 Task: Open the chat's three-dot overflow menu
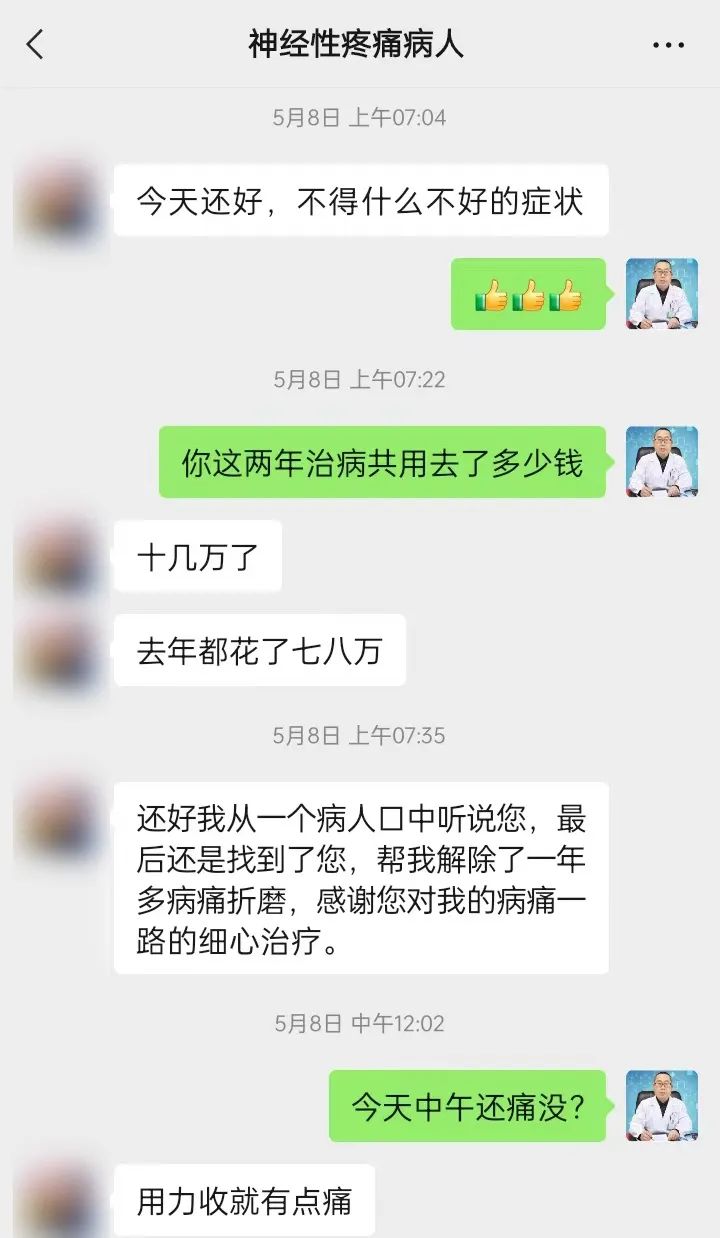tap(668, 45)
